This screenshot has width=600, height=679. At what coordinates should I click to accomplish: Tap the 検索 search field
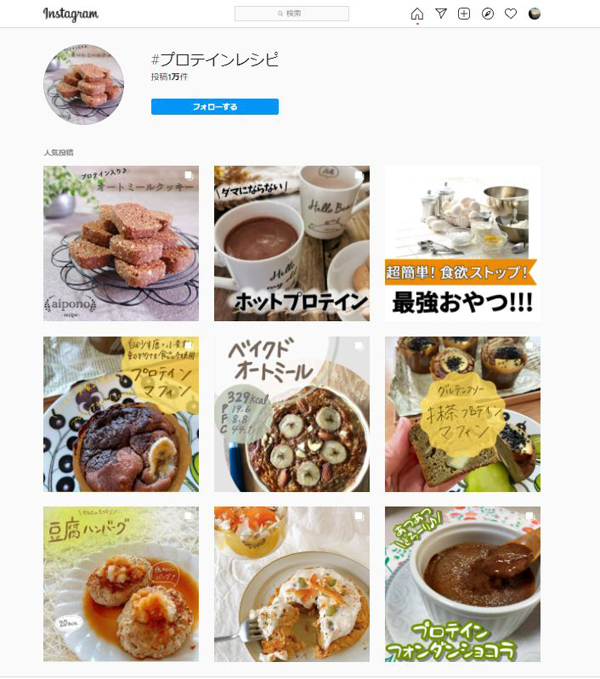(x=292, y=14)
